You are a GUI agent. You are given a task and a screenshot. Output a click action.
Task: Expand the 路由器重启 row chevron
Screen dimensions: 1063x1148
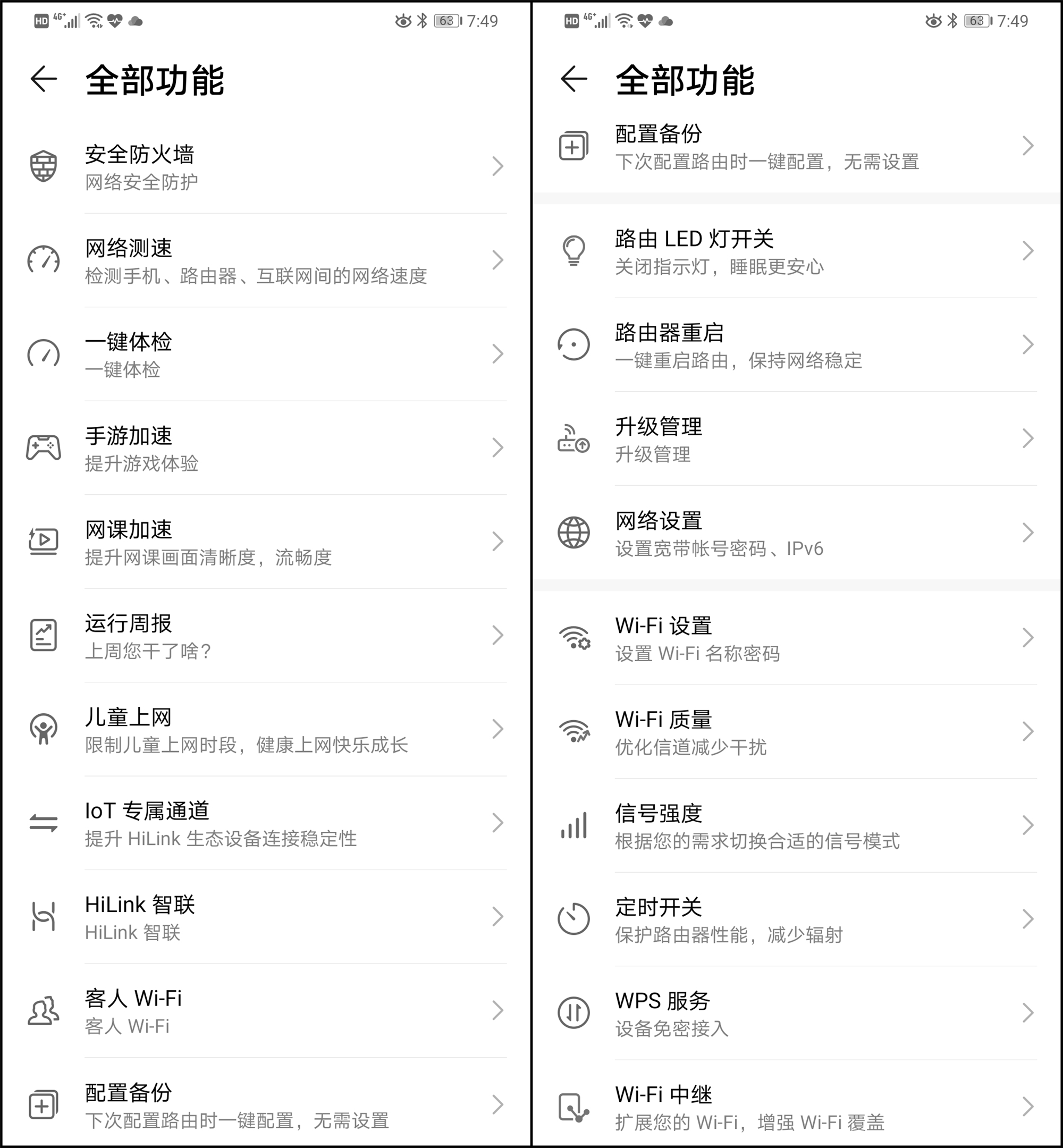click(x=1028, y=344)
